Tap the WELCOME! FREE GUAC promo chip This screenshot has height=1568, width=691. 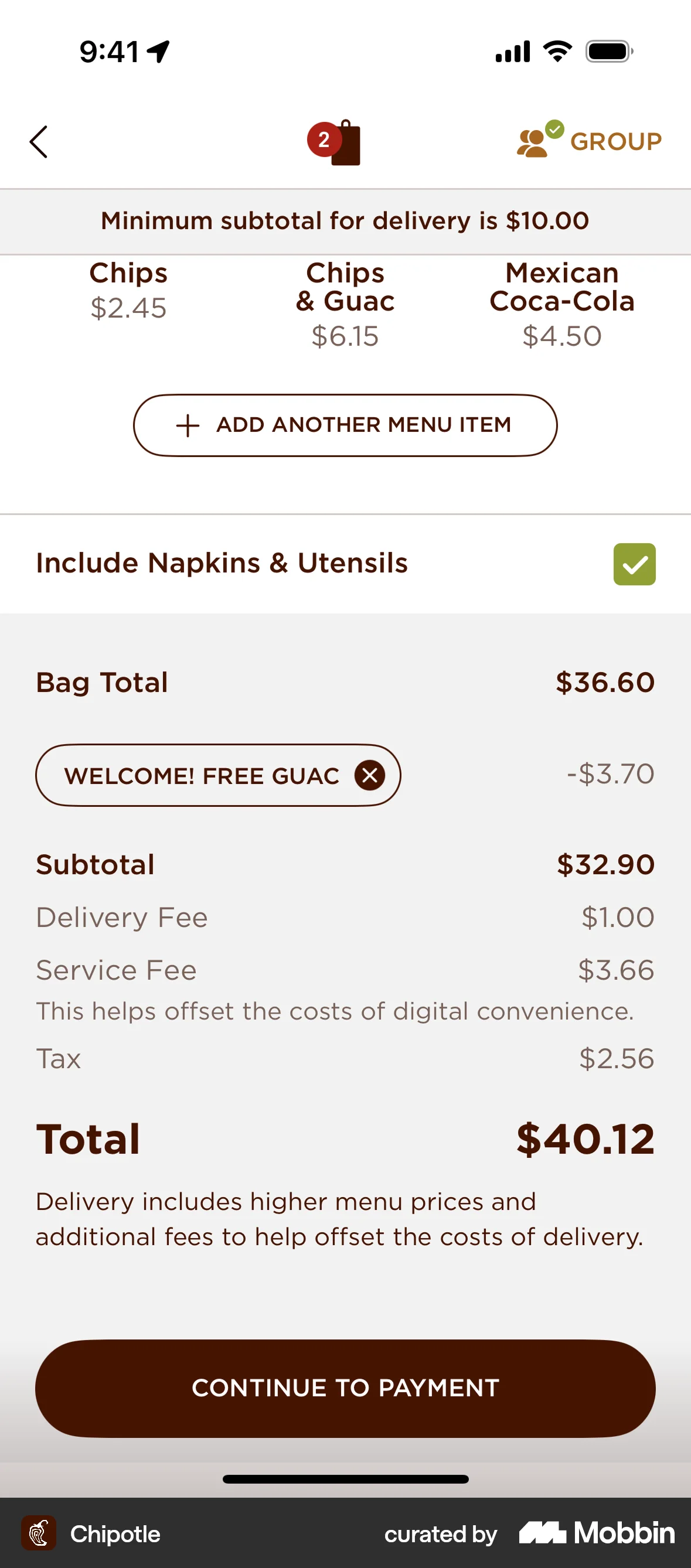coord(201,775)
